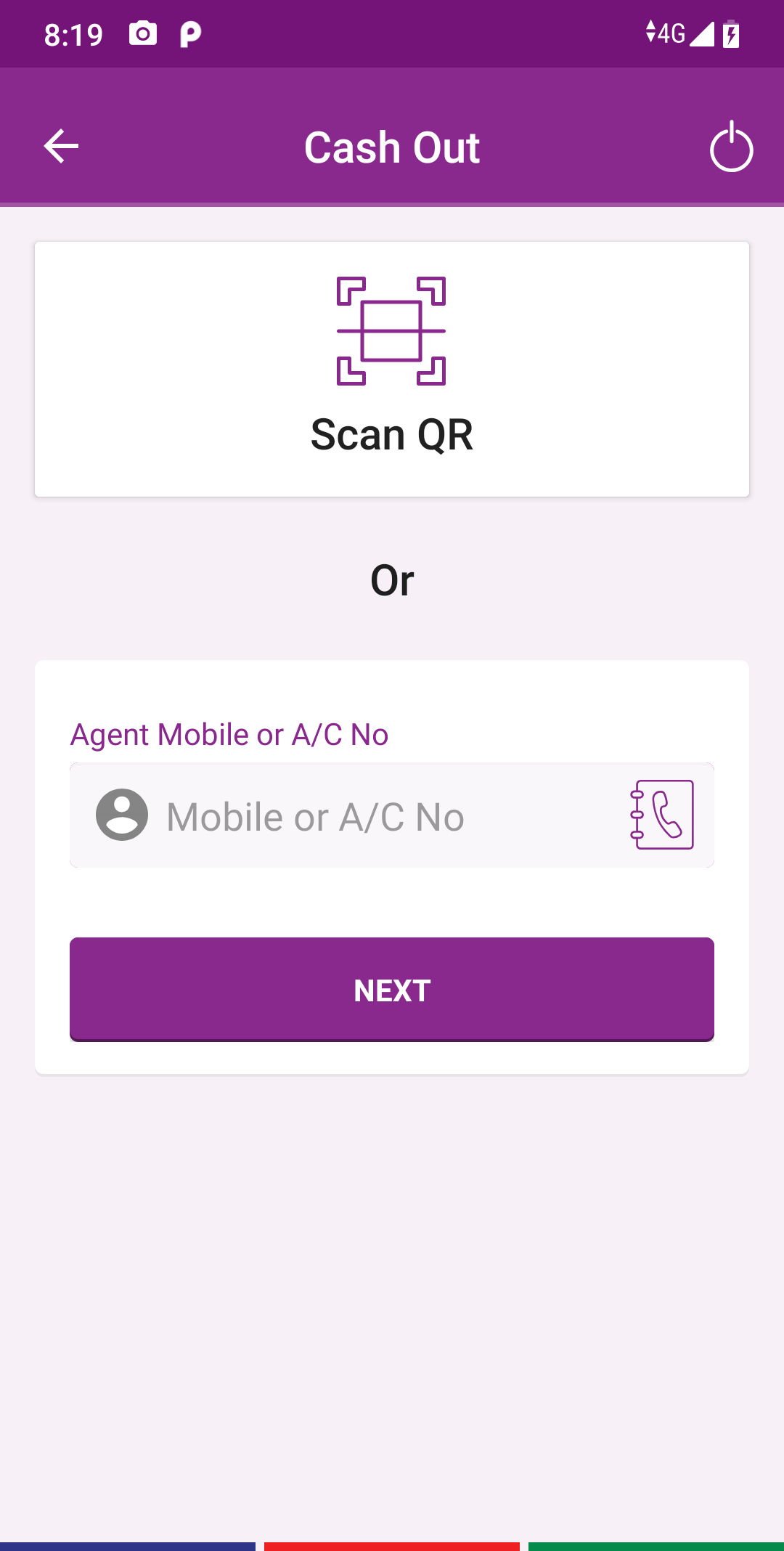Viewport: 784px width, 1551px height.
Task: Go back using the arrow
Action: [x=61, y=147]
